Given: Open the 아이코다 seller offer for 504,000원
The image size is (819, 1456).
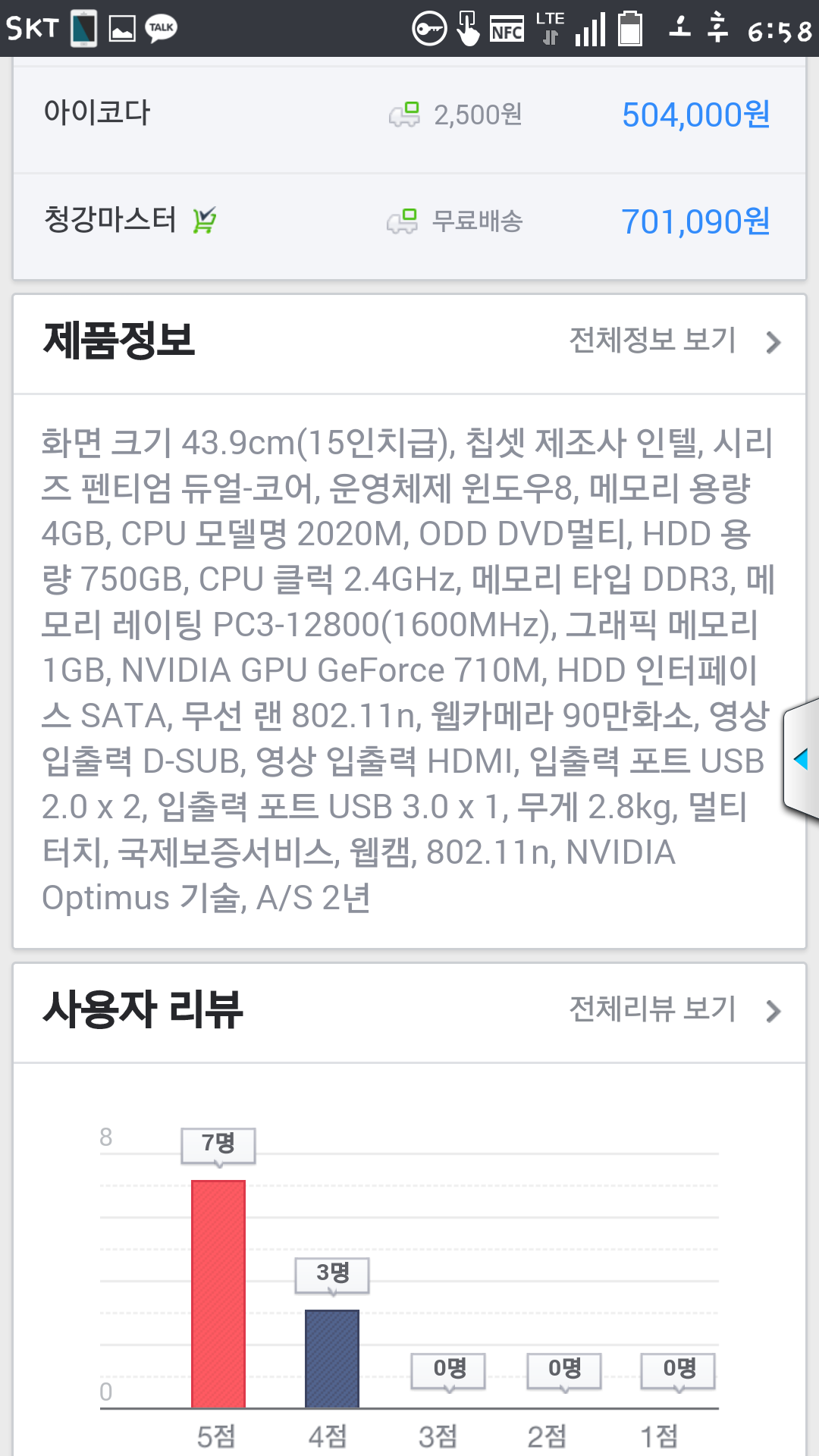Looking at the screenshot, I should [409, 115].
